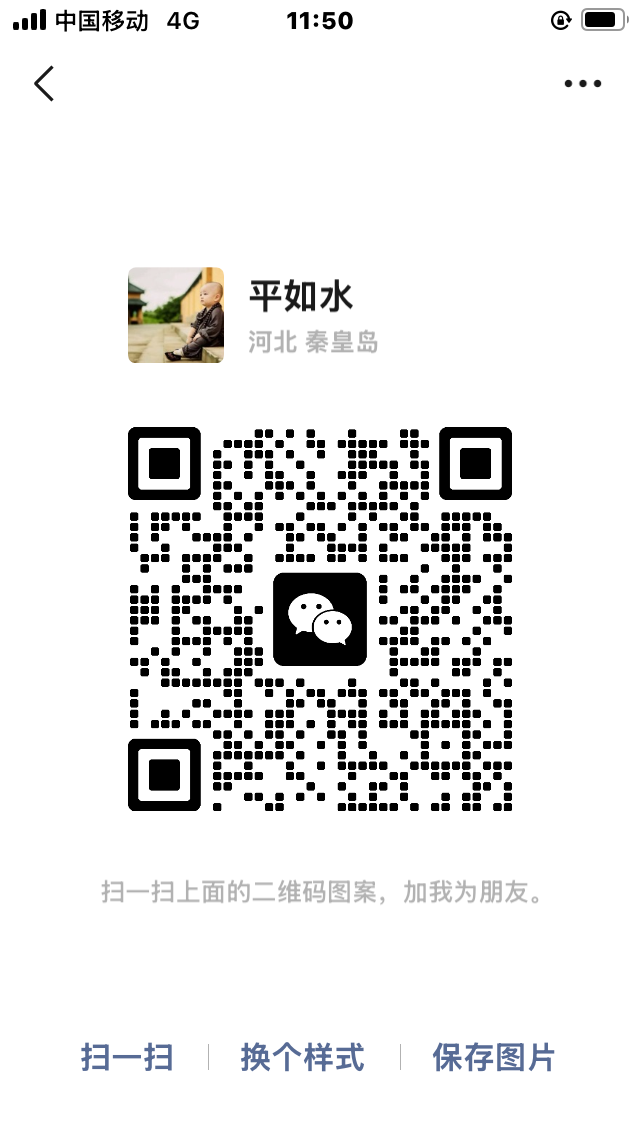Go back using the top-left arrow

coord(44,84)
